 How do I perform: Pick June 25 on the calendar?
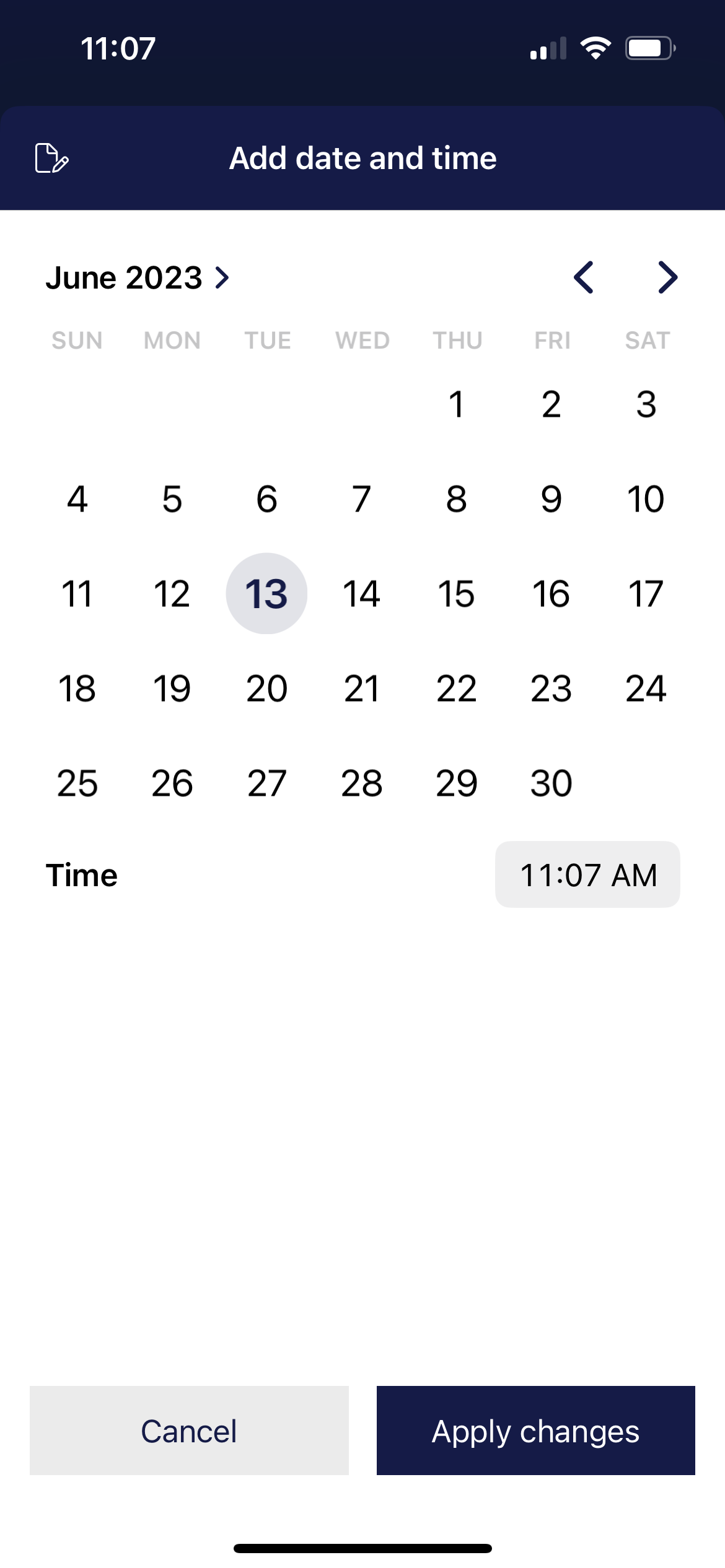(77, 783)
